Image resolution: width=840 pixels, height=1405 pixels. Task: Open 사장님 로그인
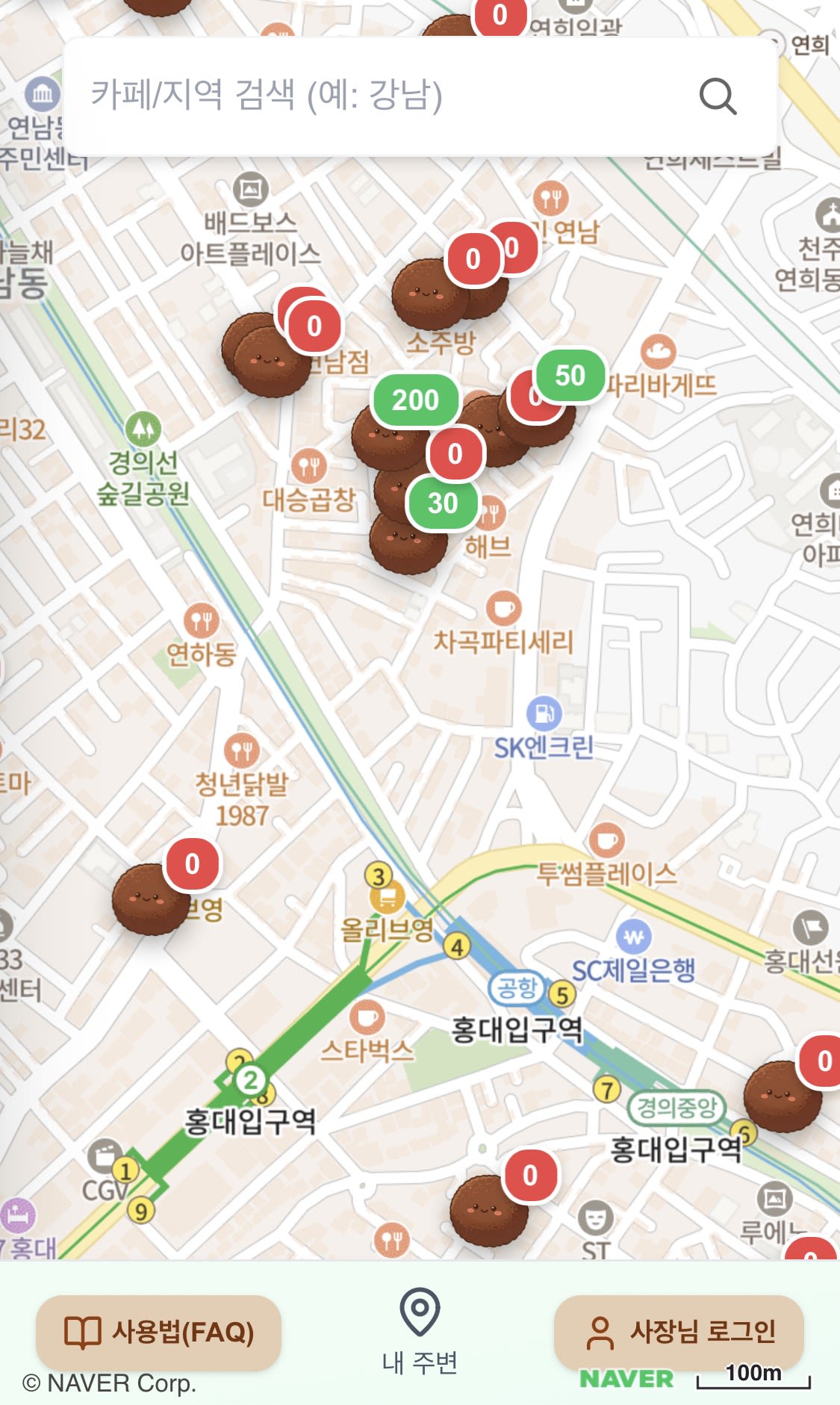tap(679, 1332)
